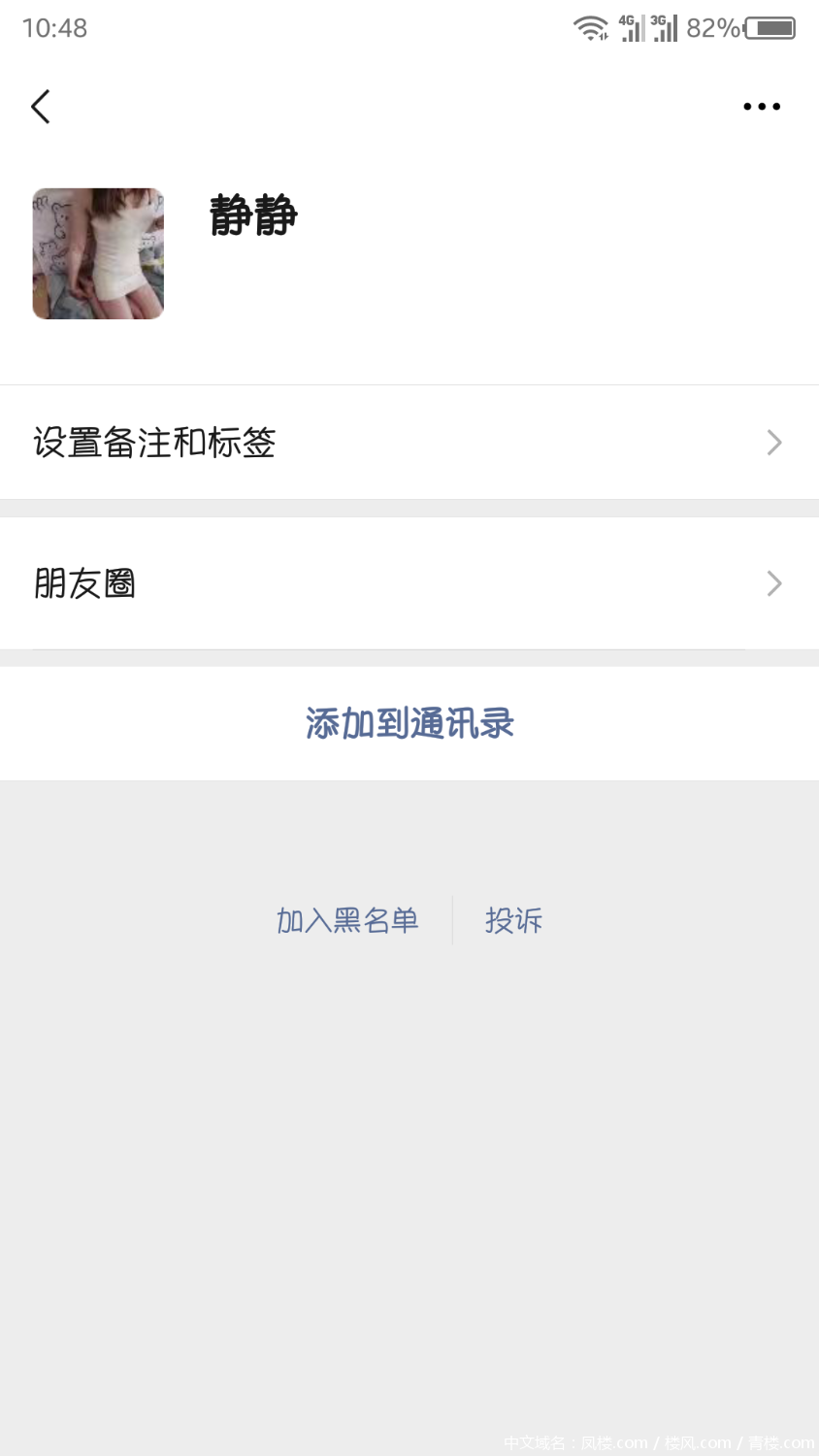View 静静's profile avatar

click(98, 253)
